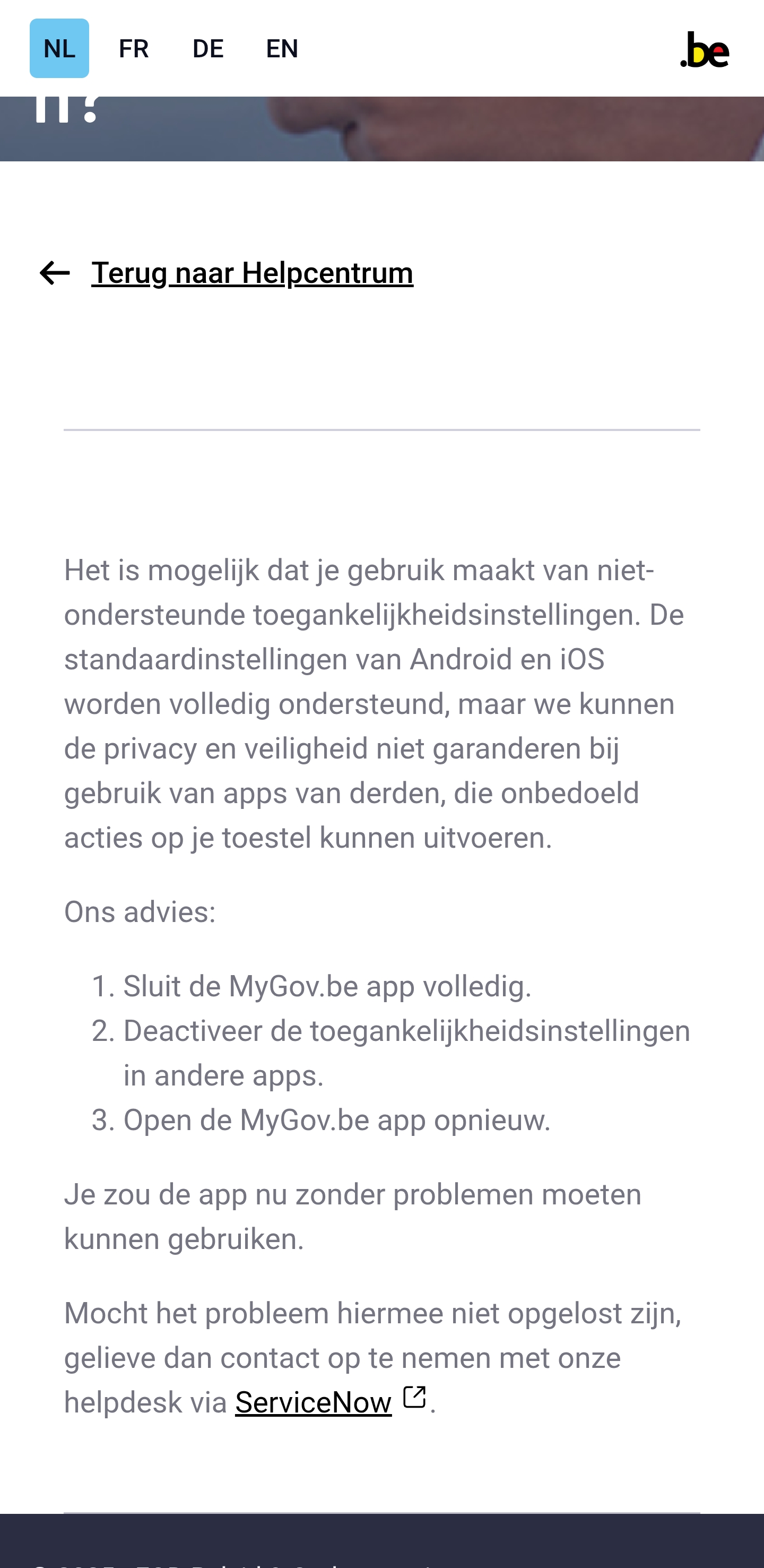Switch language to EN
This screenshot has height=1568, width=764.
282,48
